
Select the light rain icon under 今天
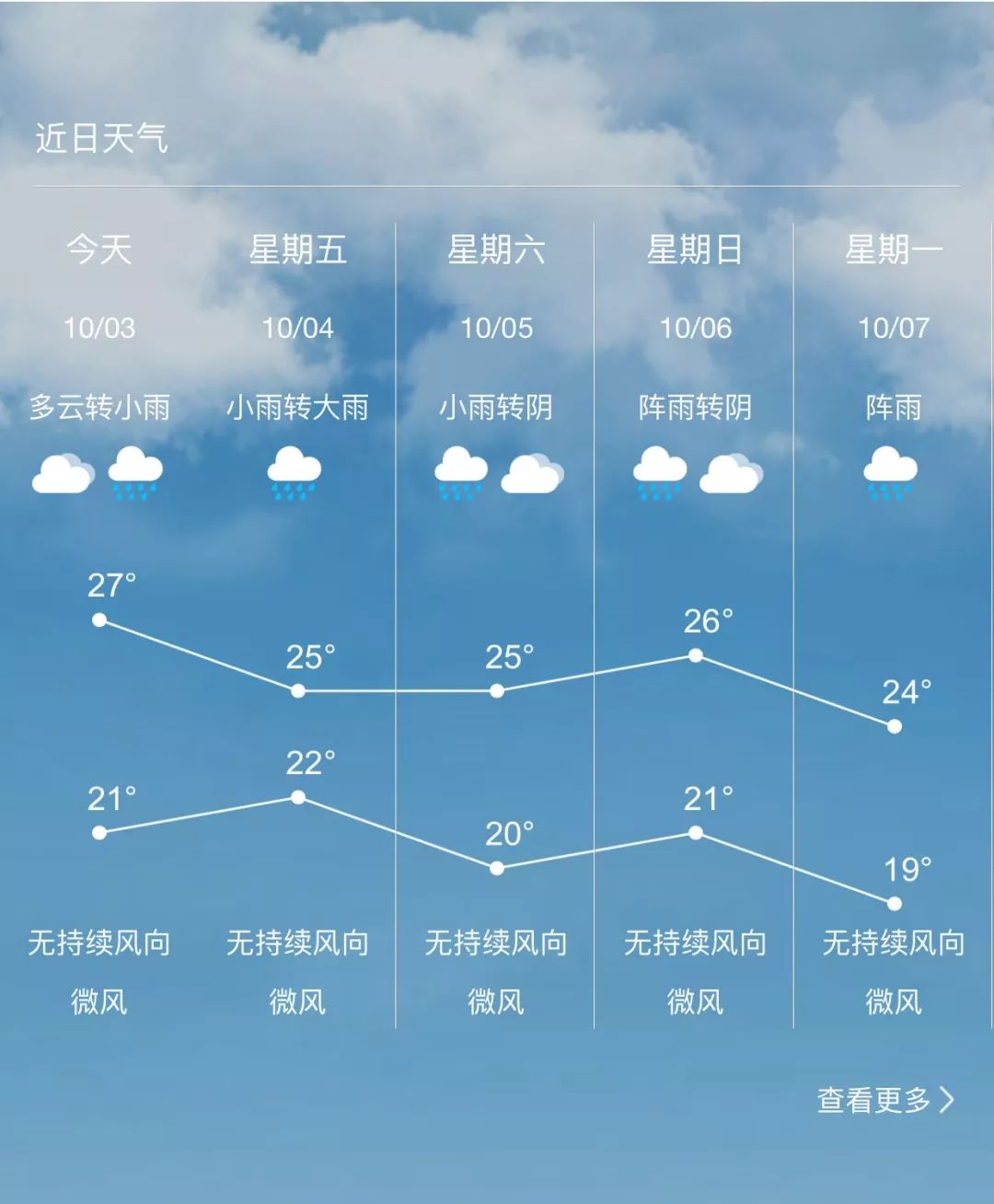click(x=133, y=469)
